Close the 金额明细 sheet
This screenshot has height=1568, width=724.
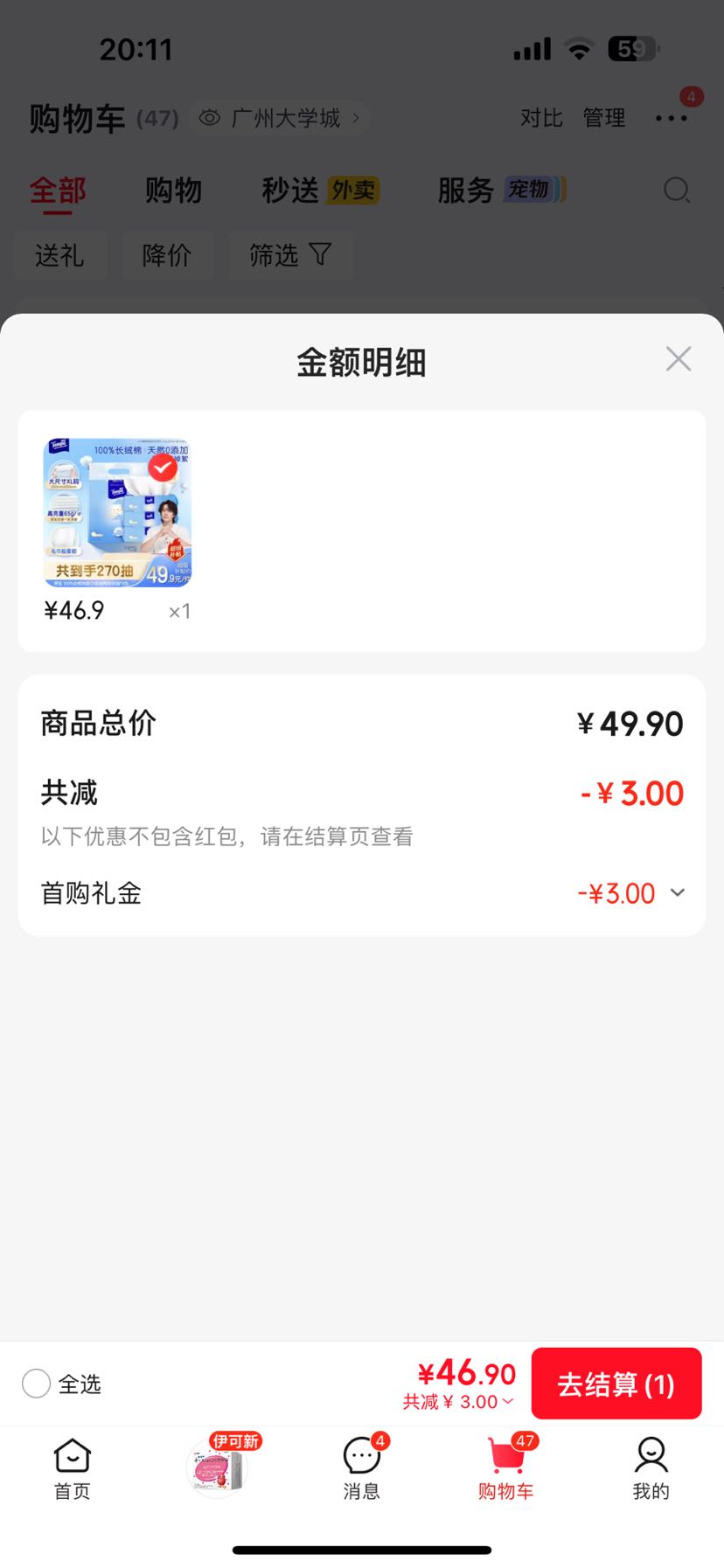coord(678,359)
